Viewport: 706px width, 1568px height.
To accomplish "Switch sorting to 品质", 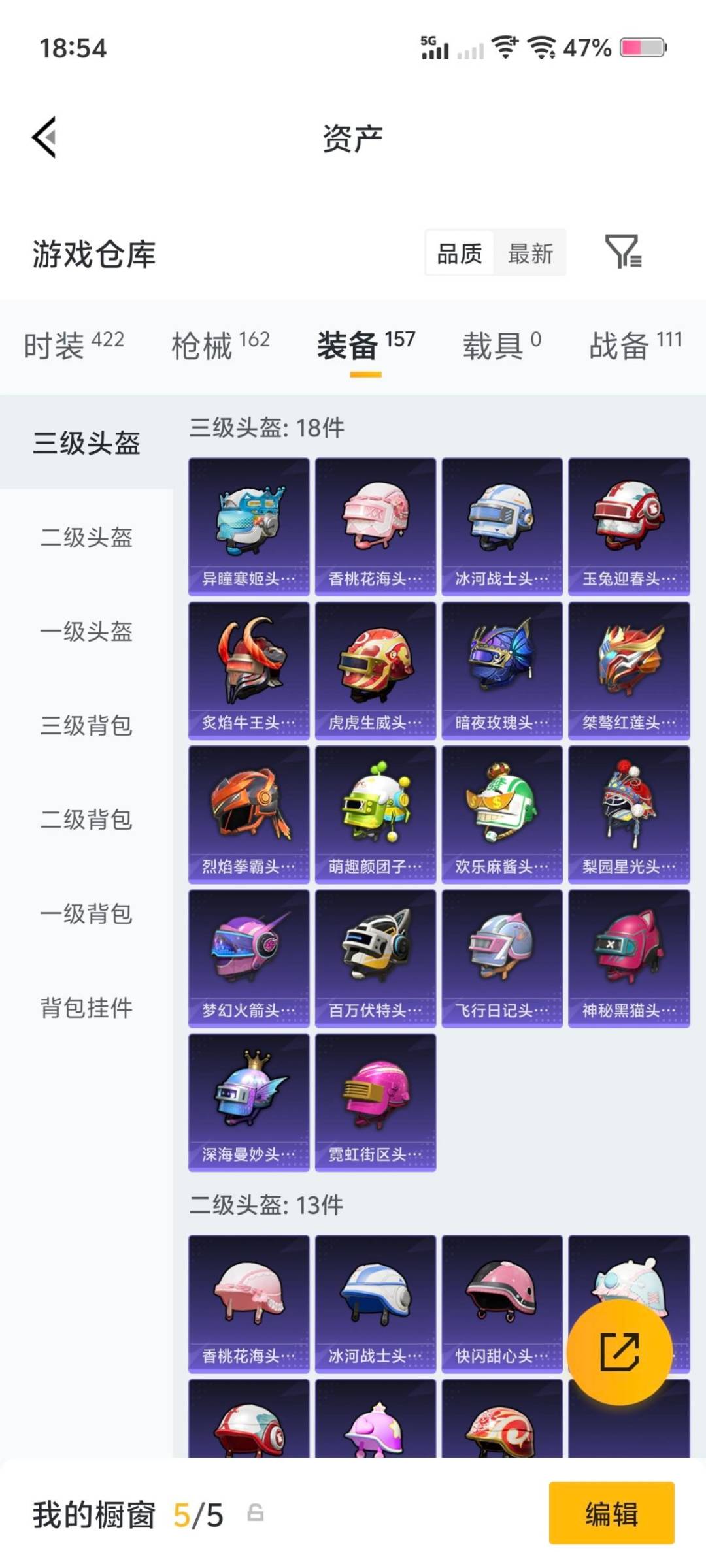I will pyautogui.click(x=460, y=253).
